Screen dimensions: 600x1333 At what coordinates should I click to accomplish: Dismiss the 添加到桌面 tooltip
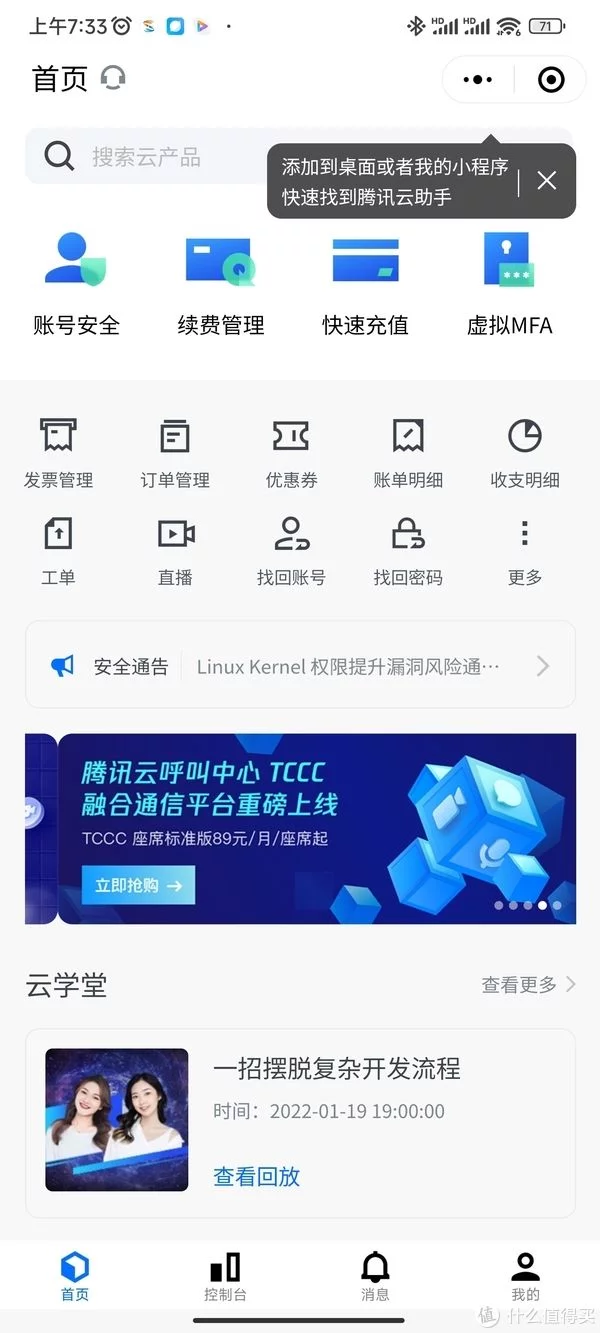(x=547, y=180)
